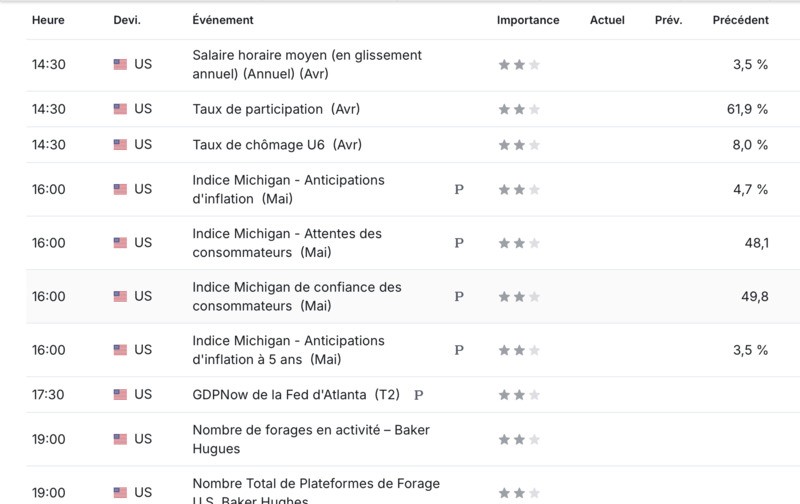Open the GDPNow de la Fed d'Atlanta event

pos(296,395)
